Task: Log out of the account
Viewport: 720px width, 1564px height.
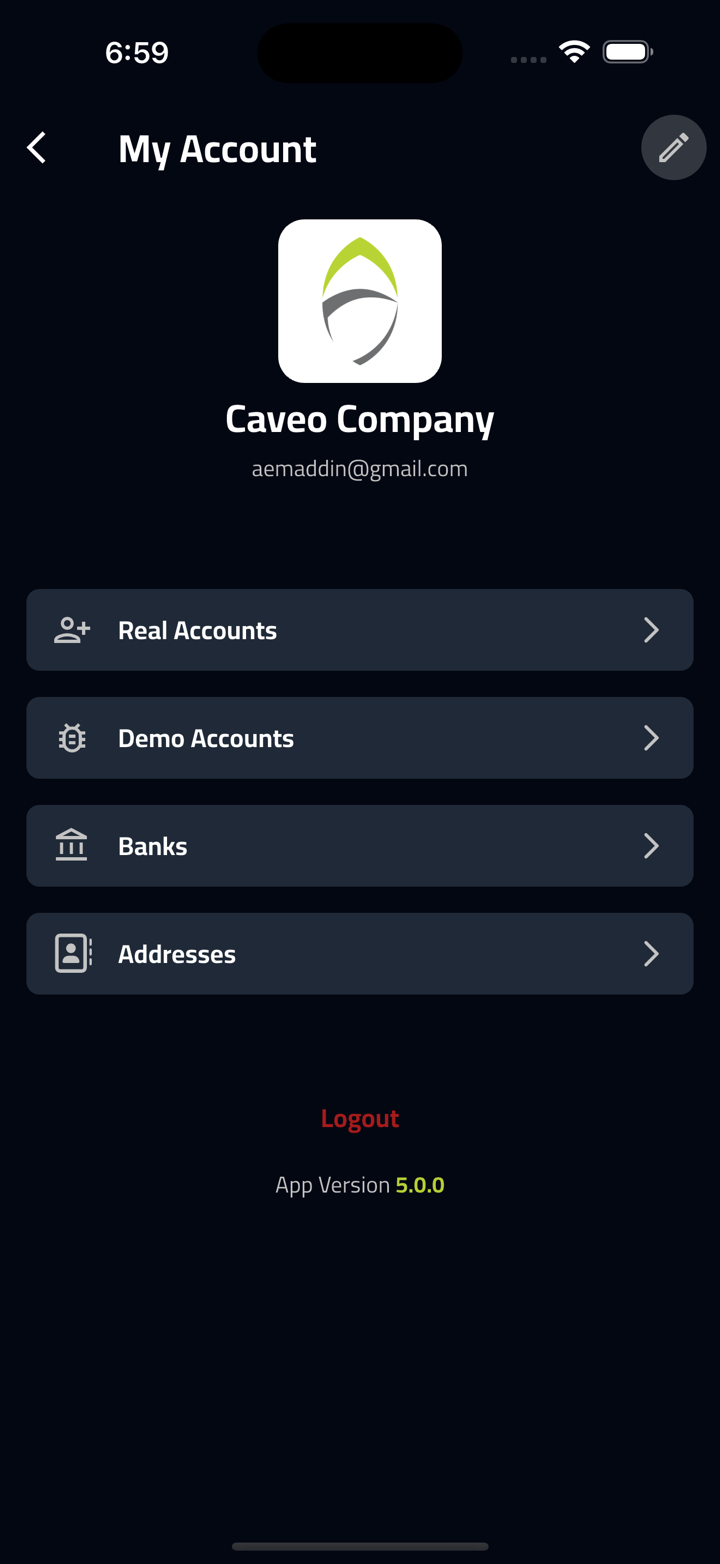Action: (x=359, y=1118)
